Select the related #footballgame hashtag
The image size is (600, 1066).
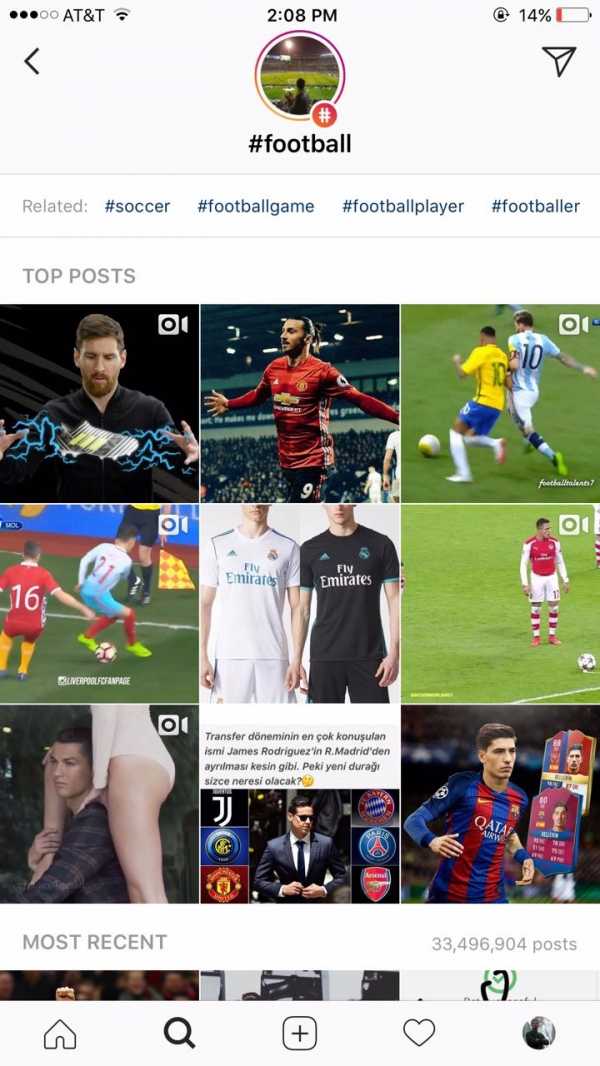[x=255, y=206]
